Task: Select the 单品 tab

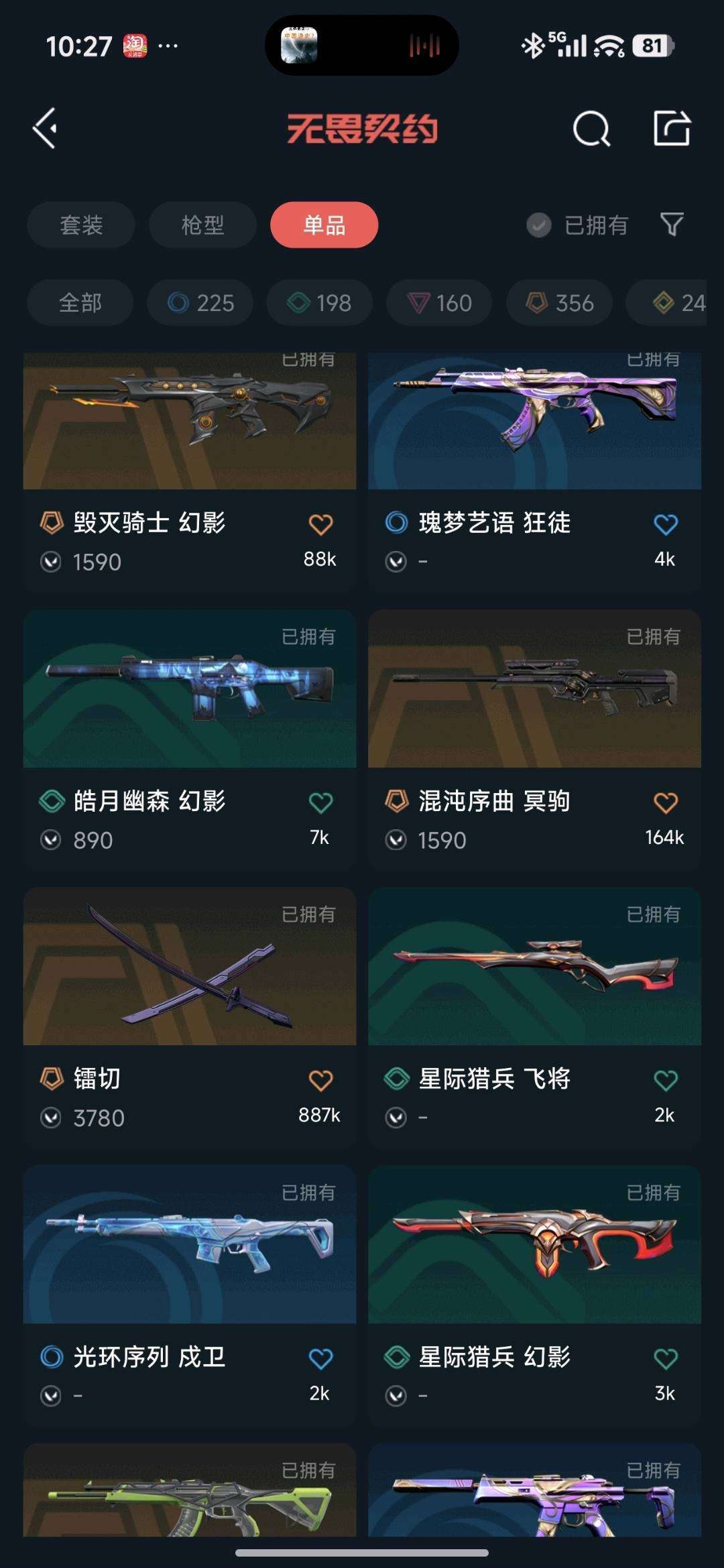Action: [x=324, y=225]
